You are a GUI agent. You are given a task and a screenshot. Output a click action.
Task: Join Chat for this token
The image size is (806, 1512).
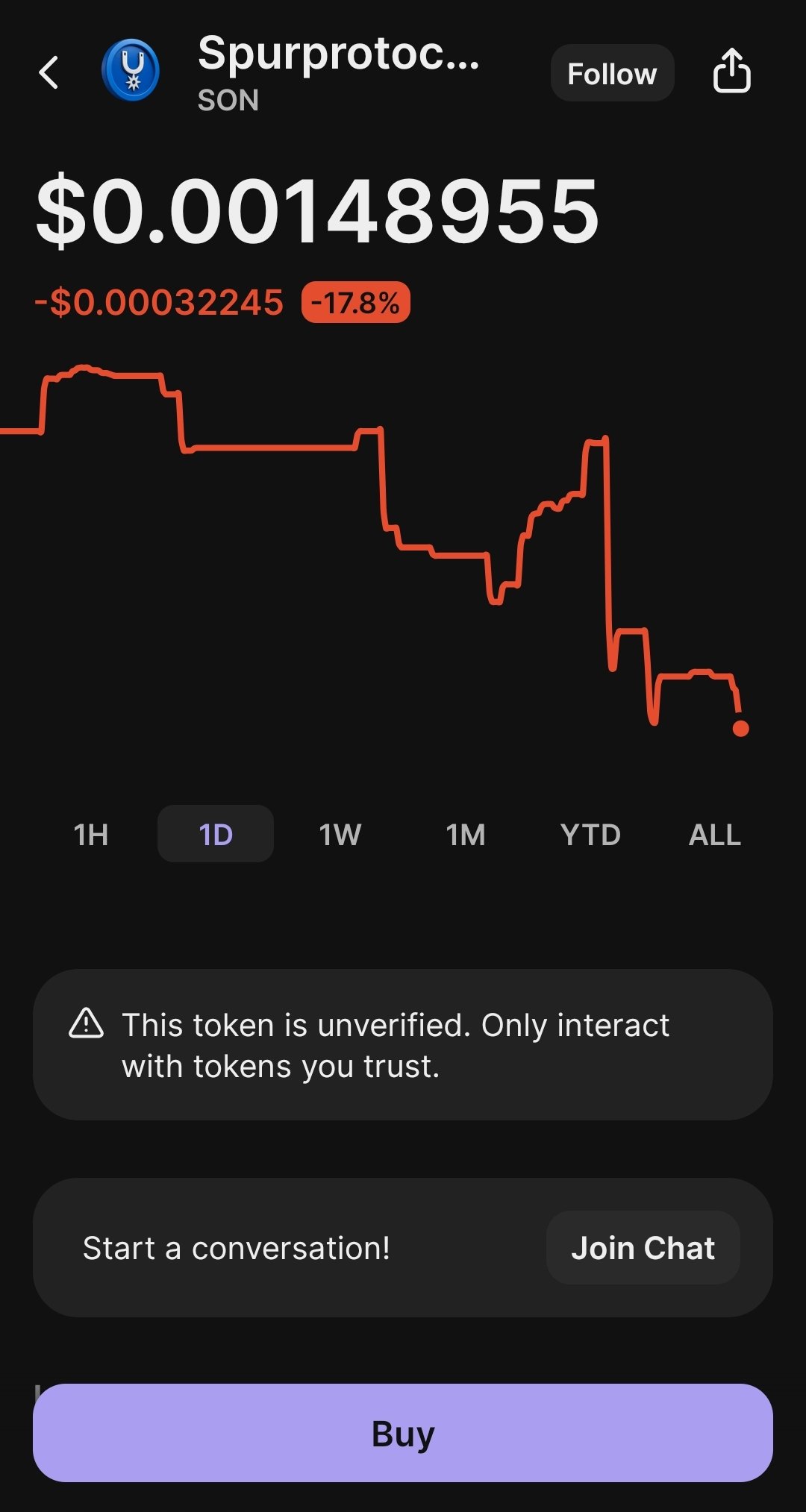(643, 1248)
